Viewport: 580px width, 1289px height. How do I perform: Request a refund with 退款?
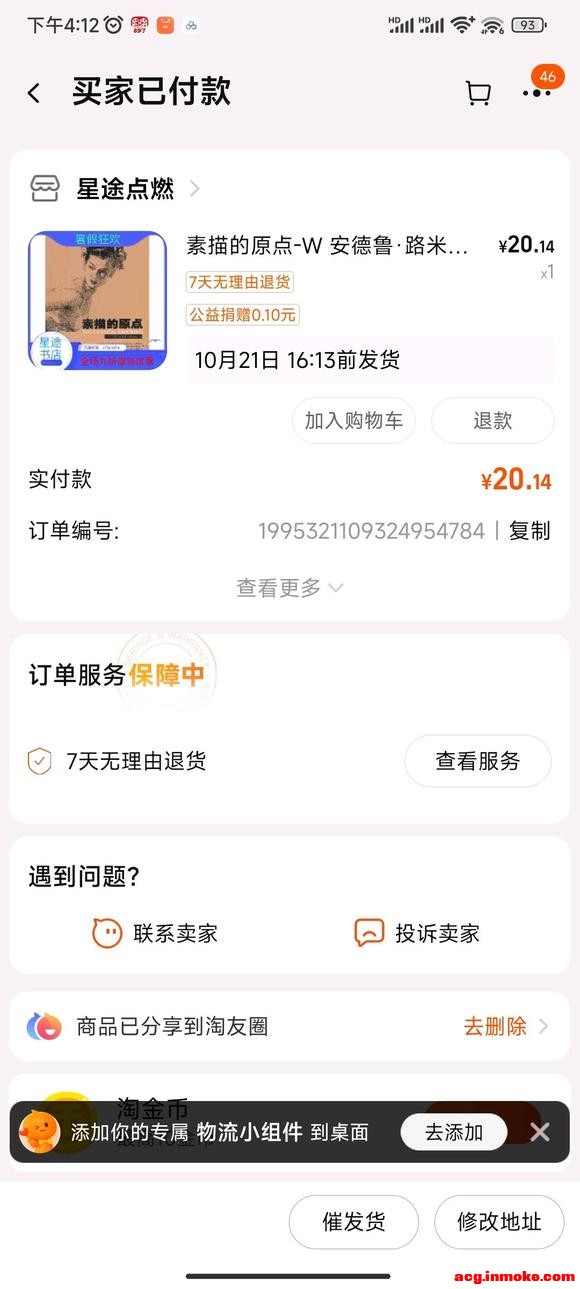tap(492, 420)
